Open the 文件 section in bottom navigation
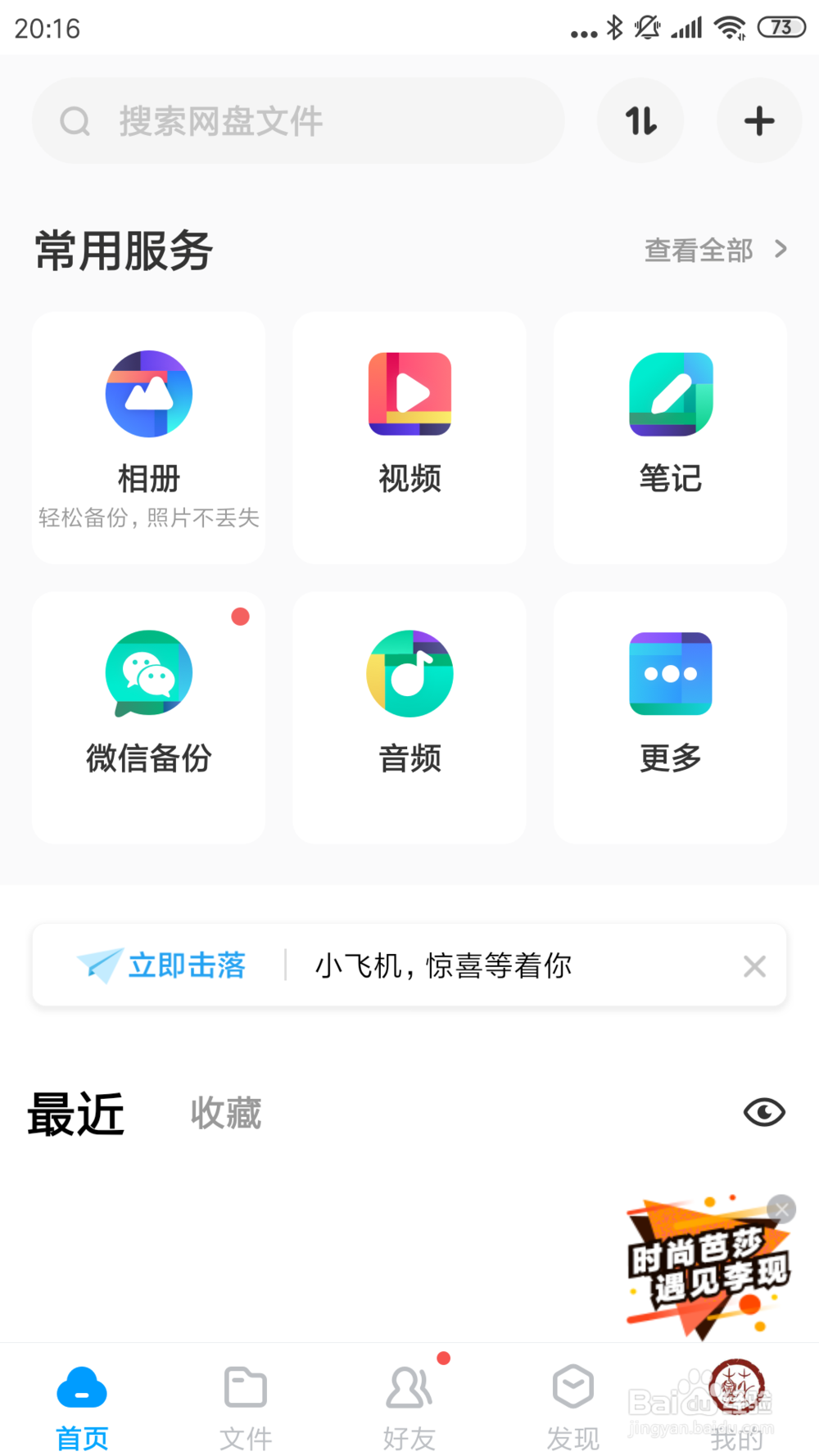 coord(245,1402)
